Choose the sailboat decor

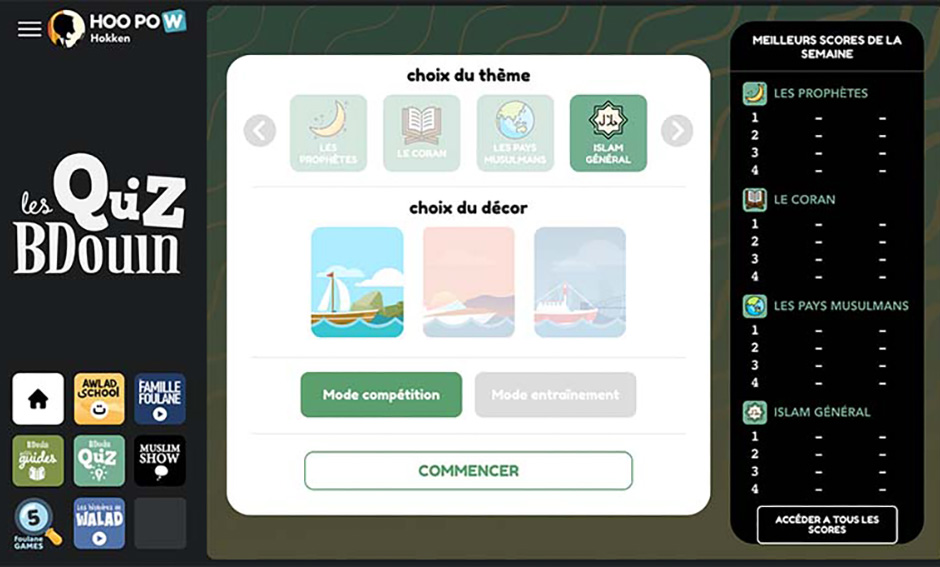pos(357,282)
